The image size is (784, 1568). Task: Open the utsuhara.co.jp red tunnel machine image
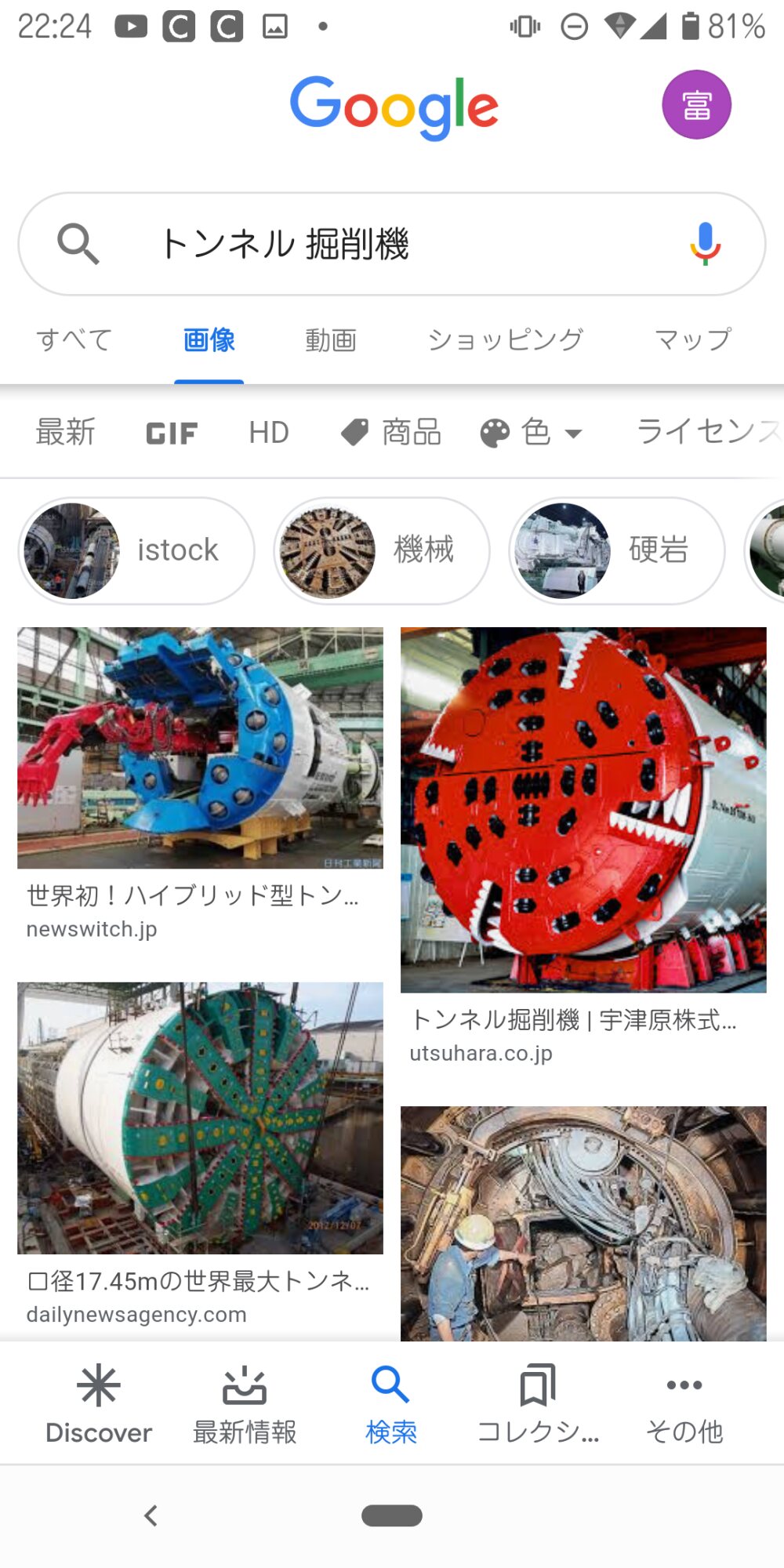pyautogui.click(x=583, y=809)
